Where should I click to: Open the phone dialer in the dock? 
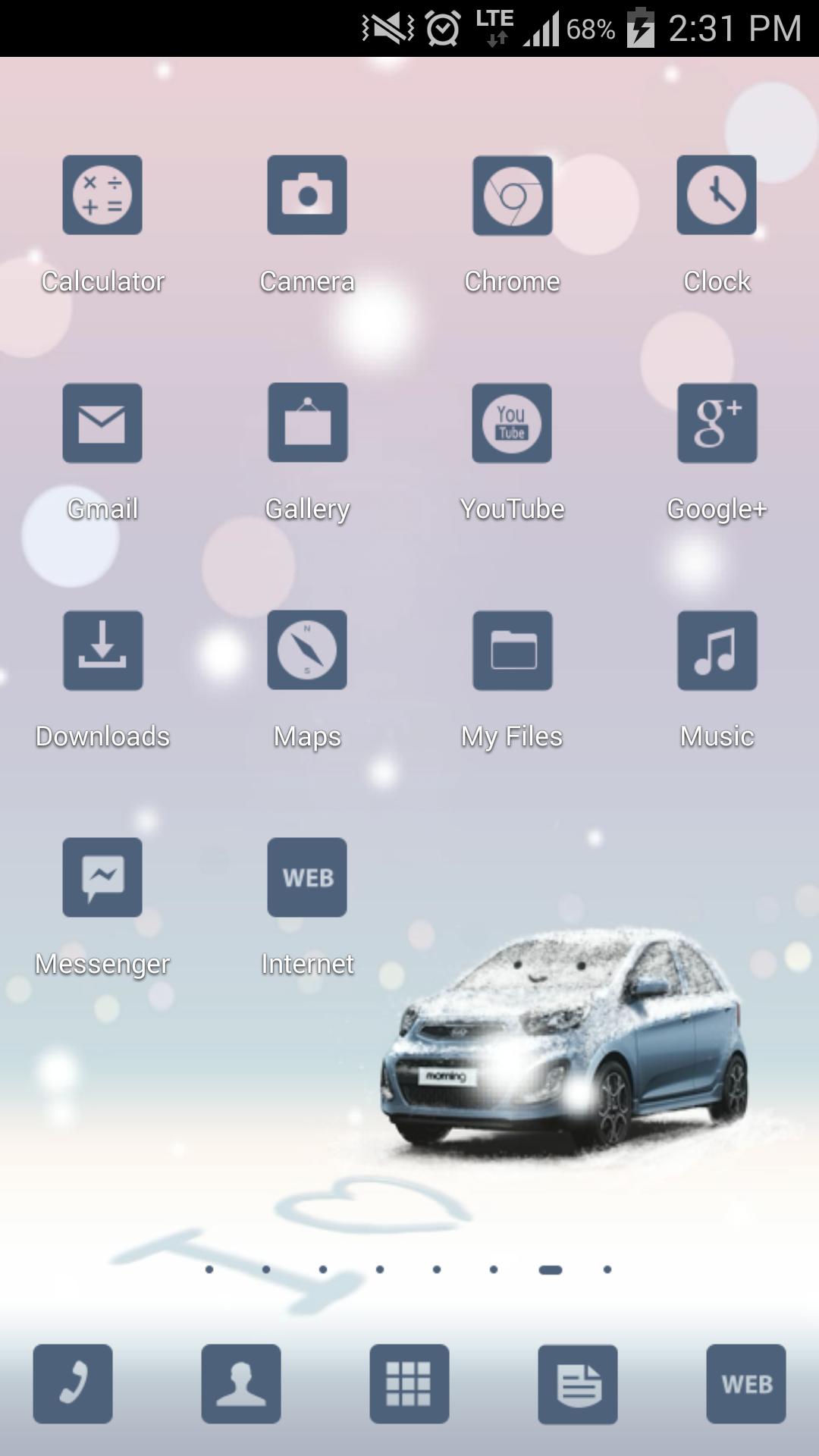pos(73,1384)
